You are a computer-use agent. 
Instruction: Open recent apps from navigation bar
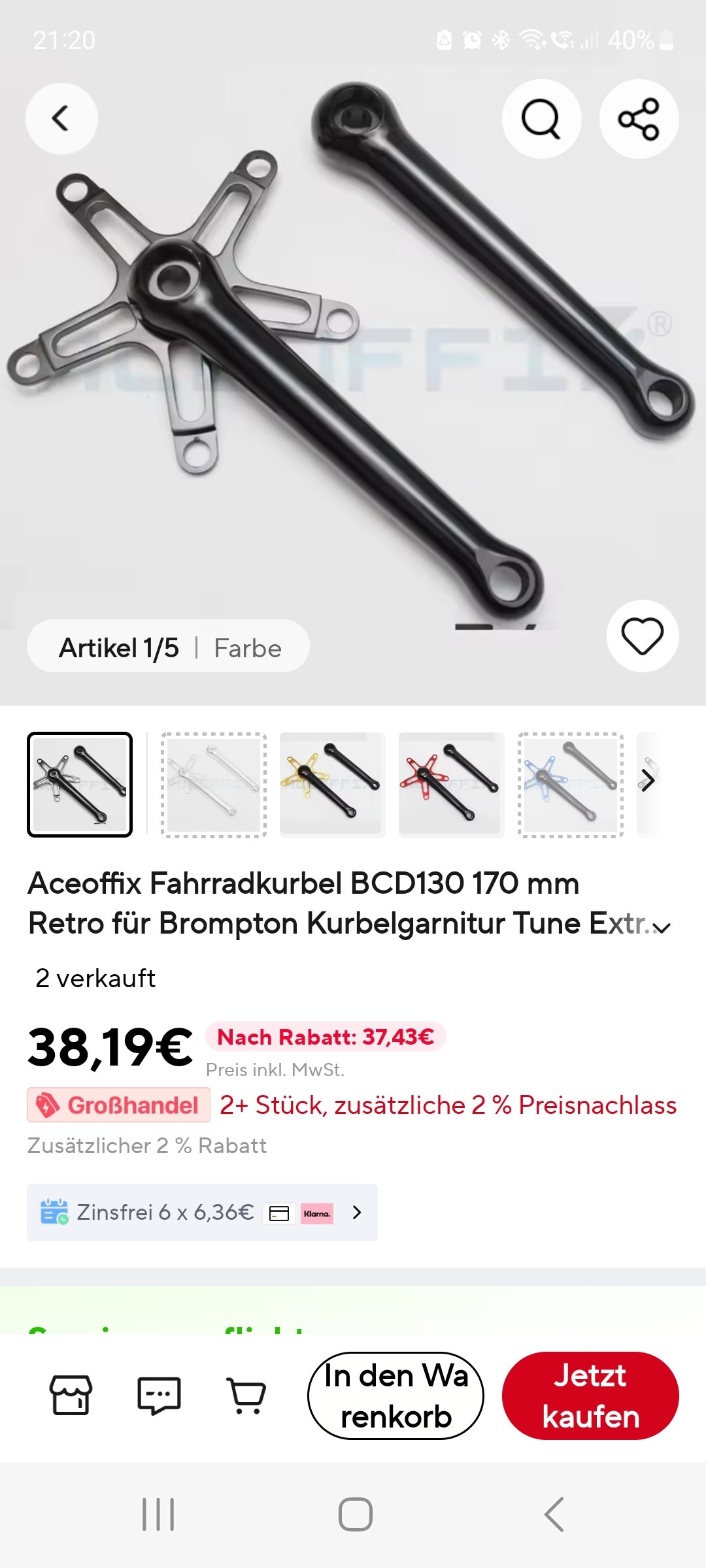[158, 1514]
